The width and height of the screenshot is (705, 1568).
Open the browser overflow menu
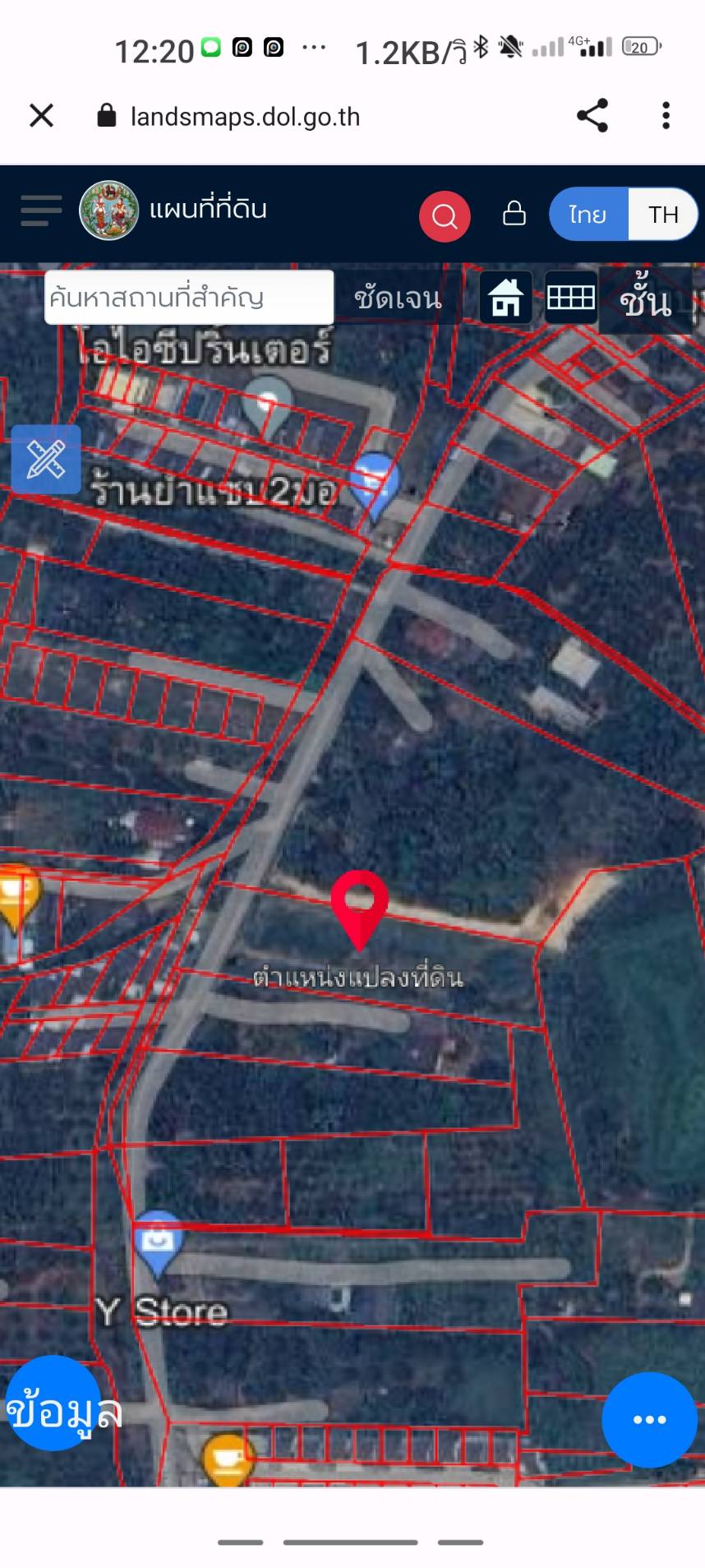666,116
